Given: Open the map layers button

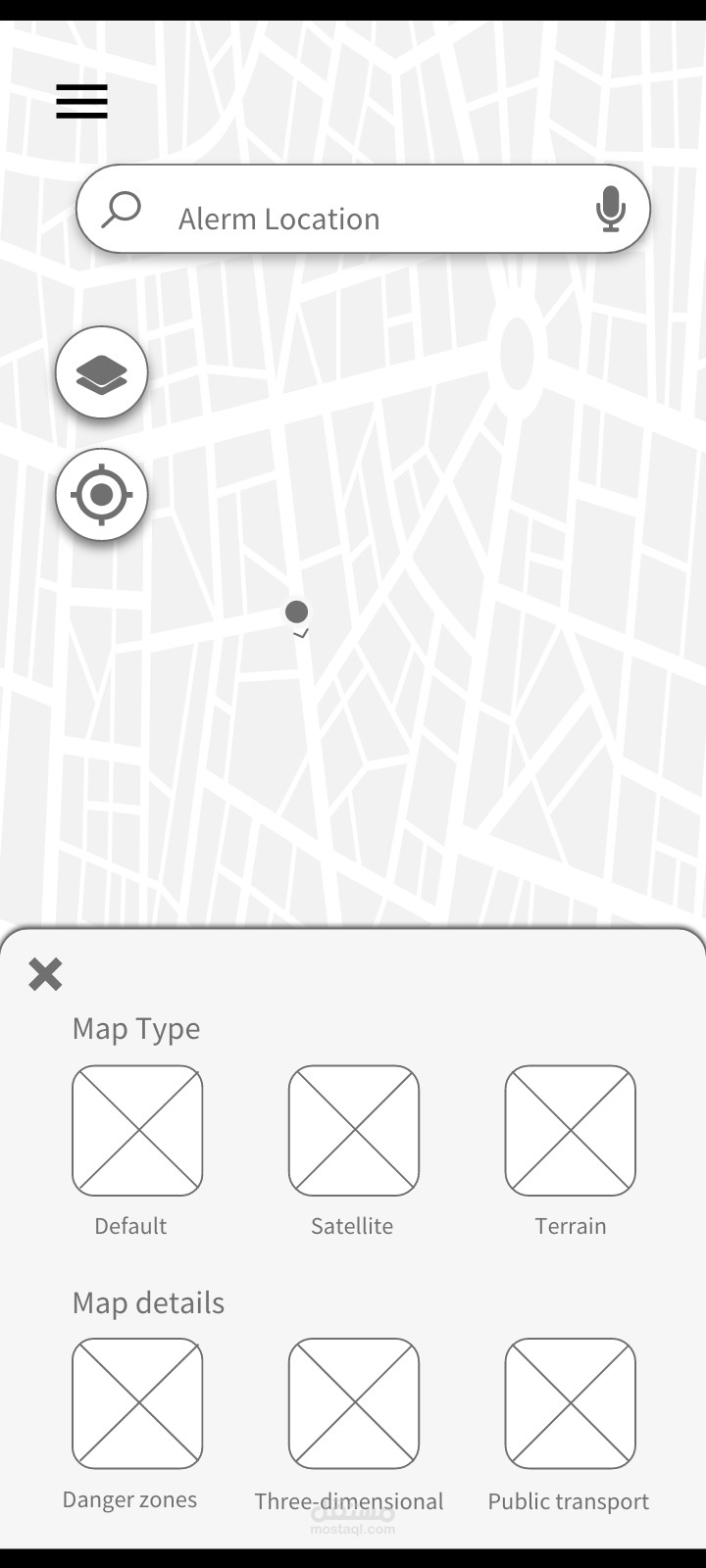Looking at the screenshot, I should click(x=102, y=373).
